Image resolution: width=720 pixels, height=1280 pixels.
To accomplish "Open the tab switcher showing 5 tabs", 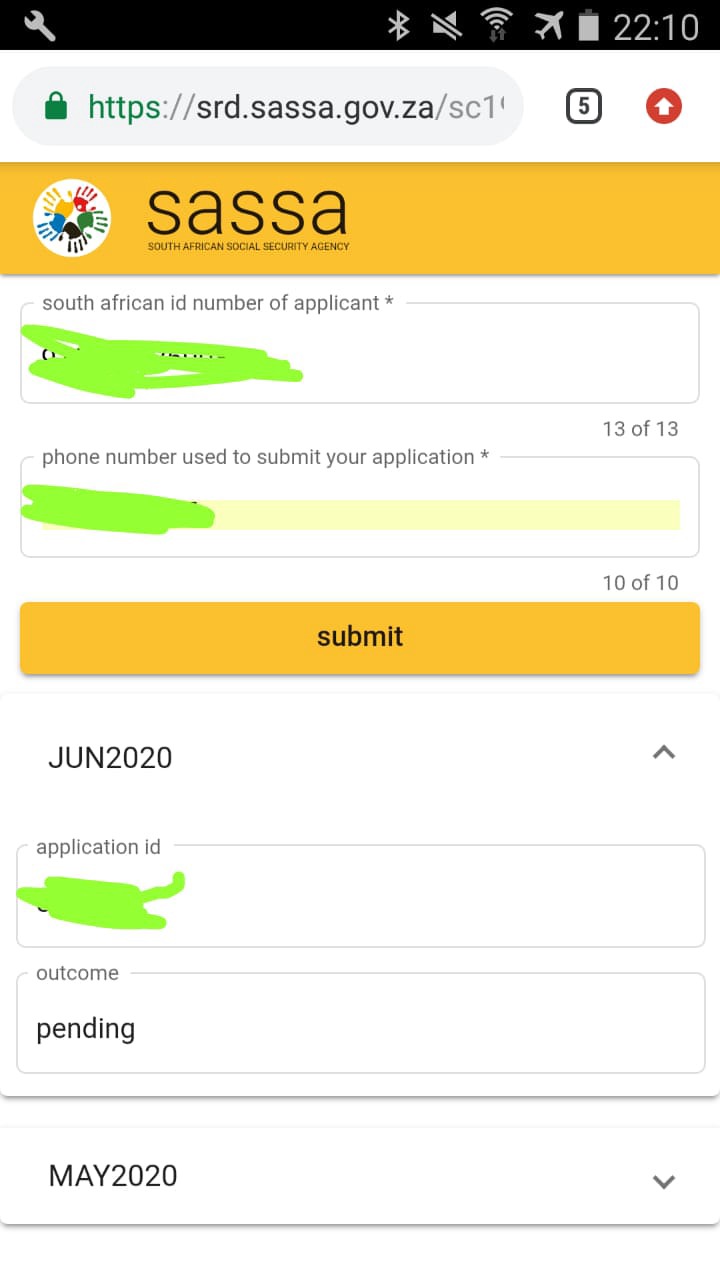I will tap(584, 106).
